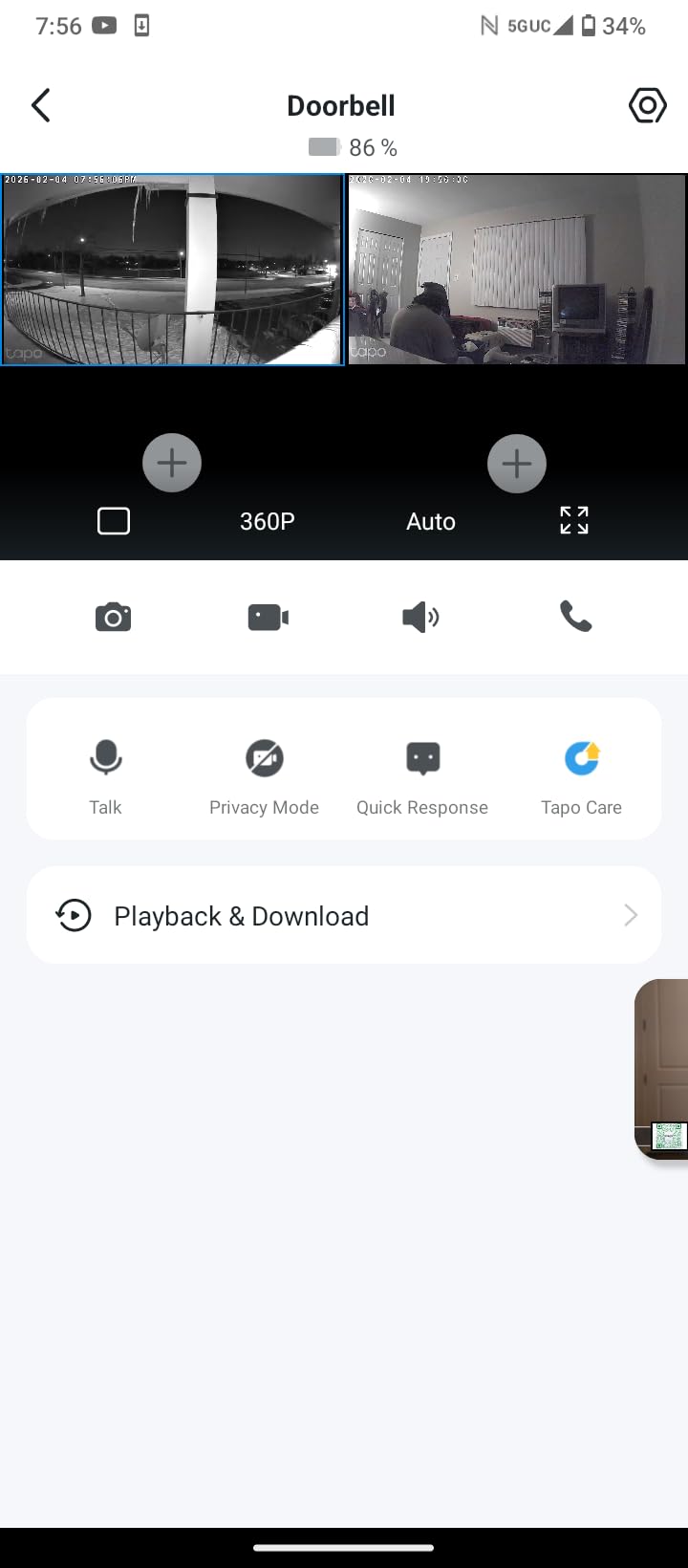Select the Talk microphone icon
Image resolution: width=688 pixels, height=1568 pixels.
coord(105,757)
